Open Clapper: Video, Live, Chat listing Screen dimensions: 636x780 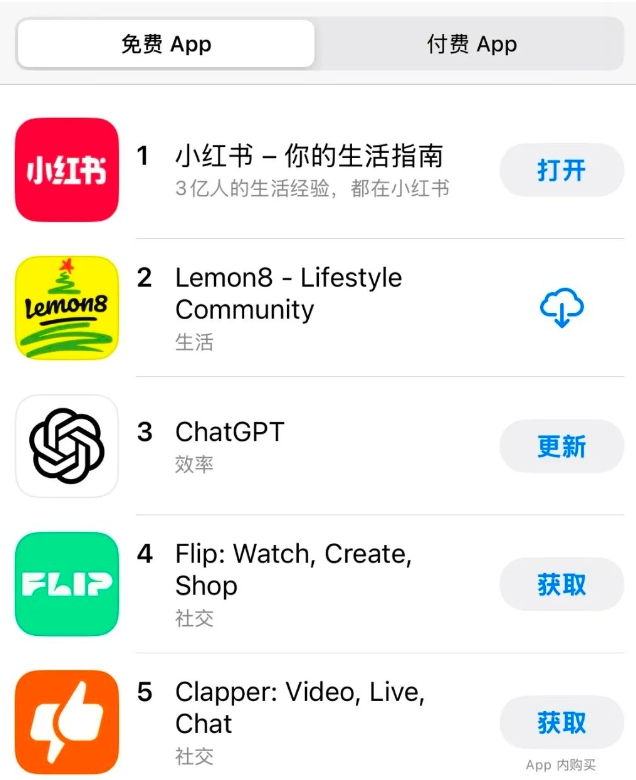pyautogui.click(x=300, y=707)
